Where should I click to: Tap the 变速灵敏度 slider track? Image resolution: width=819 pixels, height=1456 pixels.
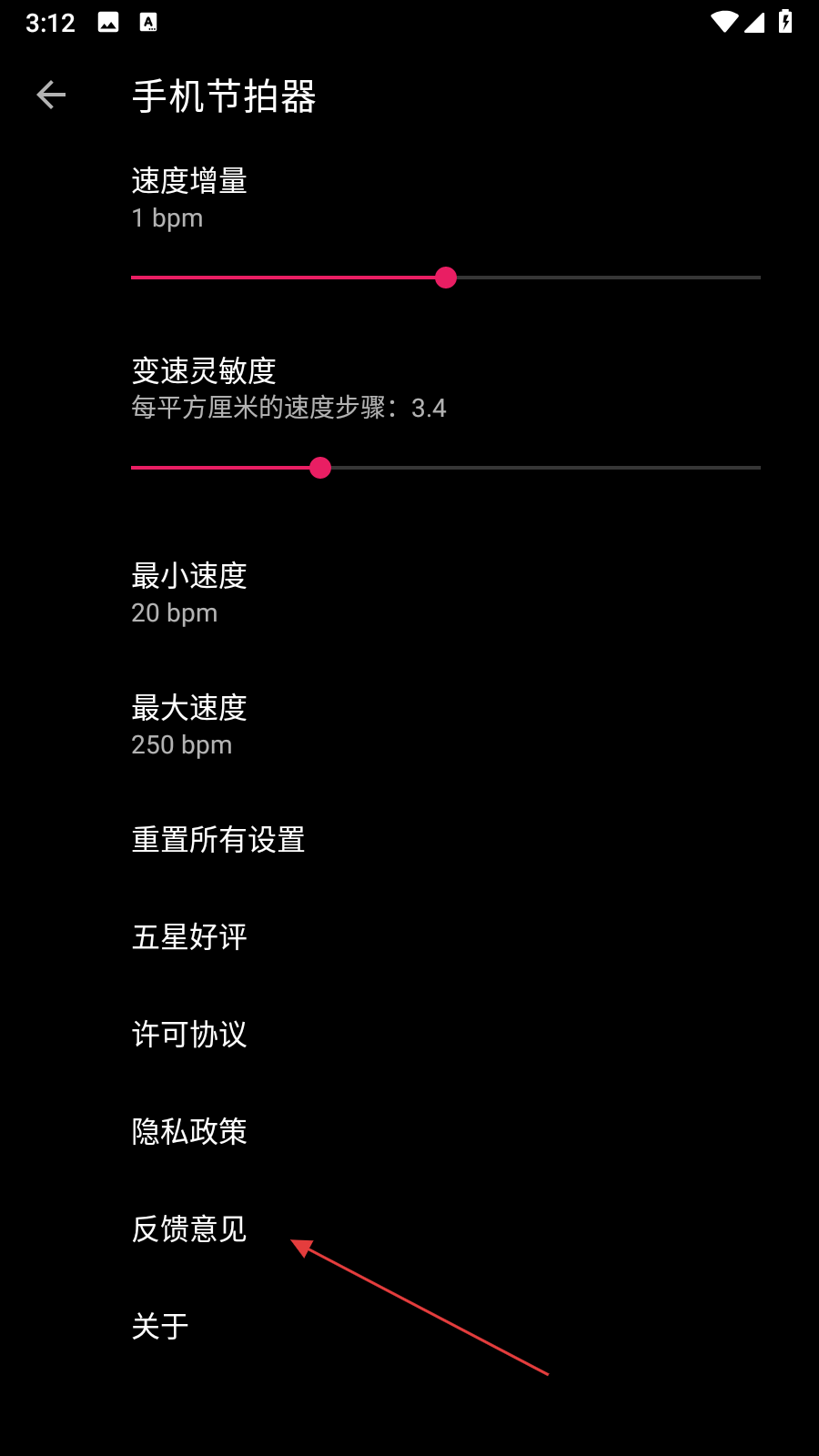click(446, 468)
